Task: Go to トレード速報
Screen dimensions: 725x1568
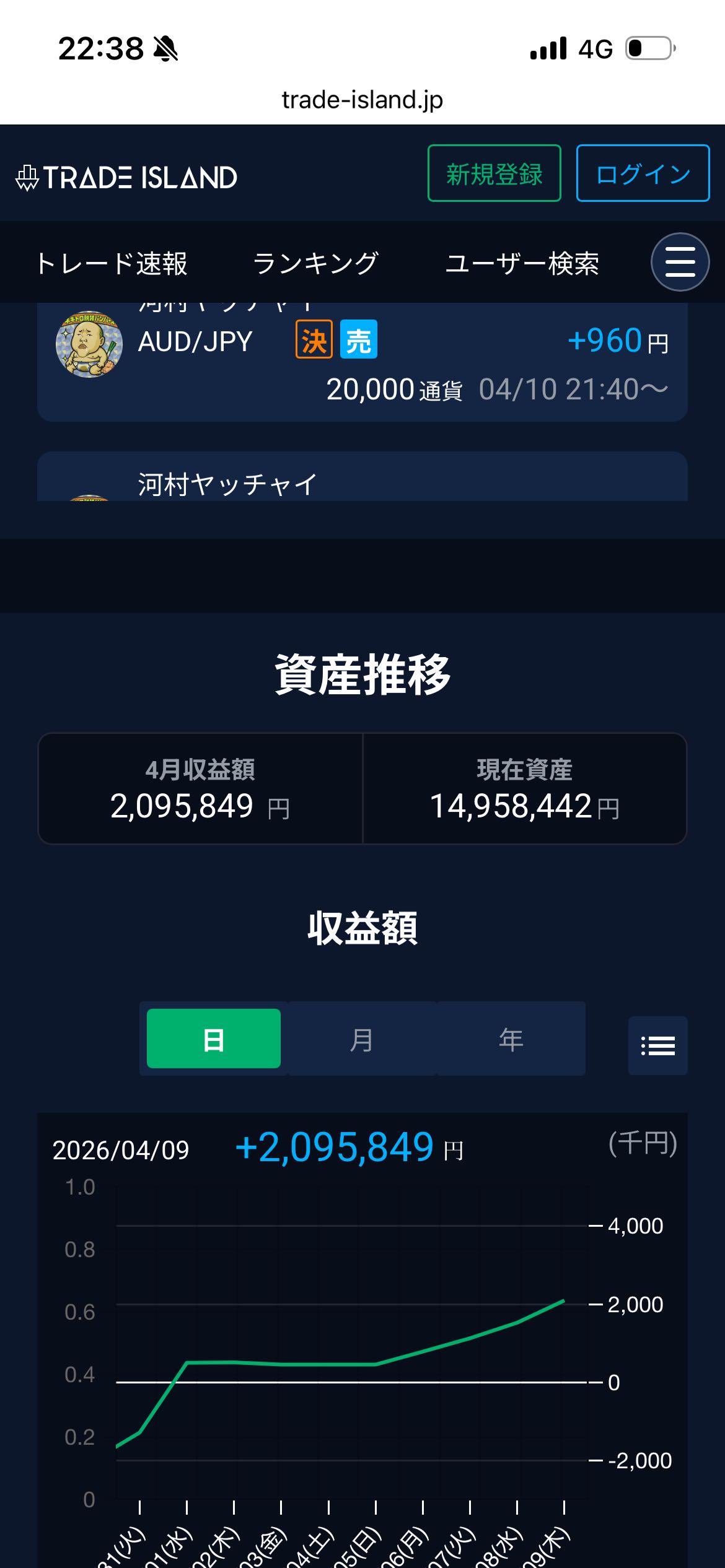Action: coord(112,264)
